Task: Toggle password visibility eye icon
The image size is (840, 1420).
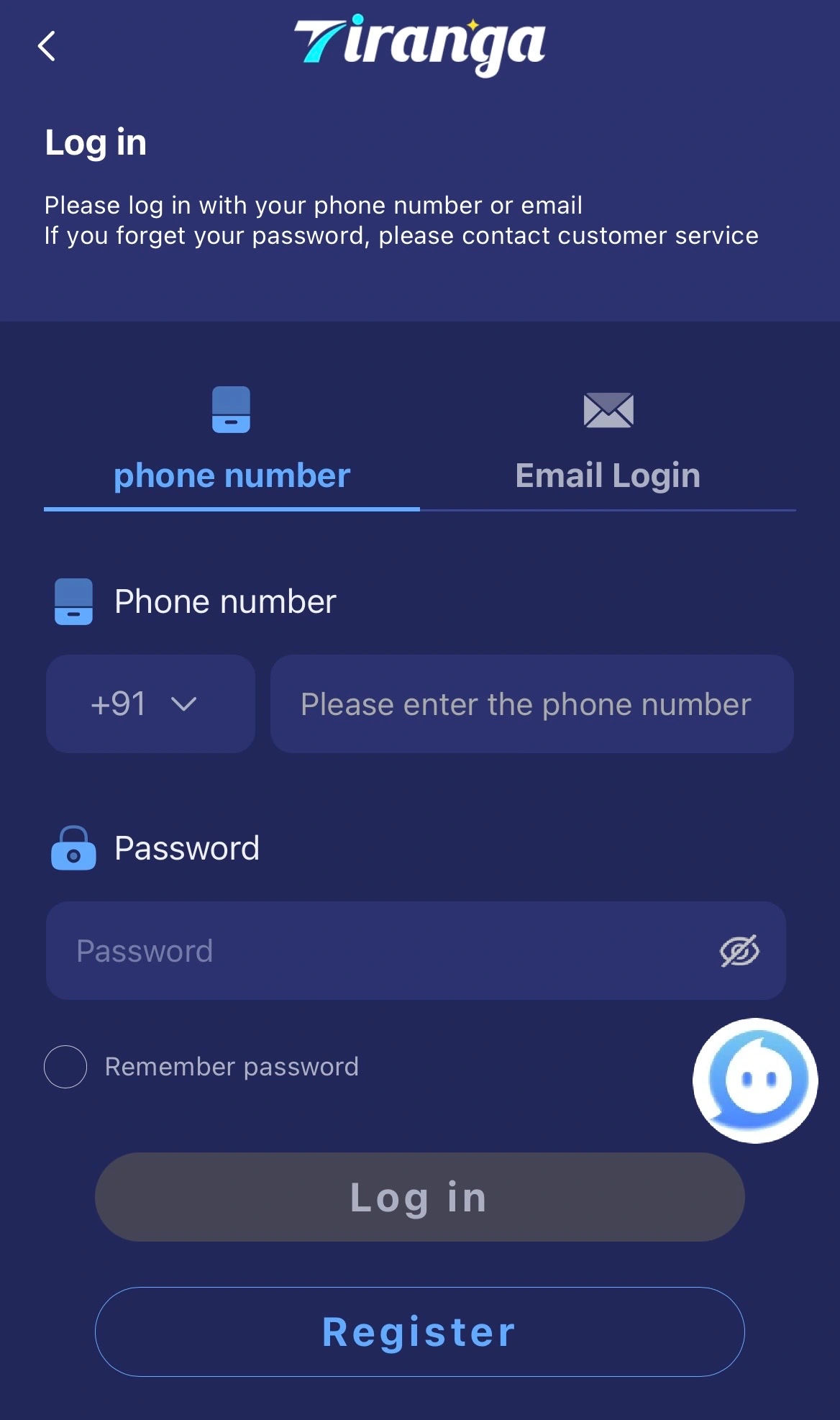Action: click(x=739, y=951)
